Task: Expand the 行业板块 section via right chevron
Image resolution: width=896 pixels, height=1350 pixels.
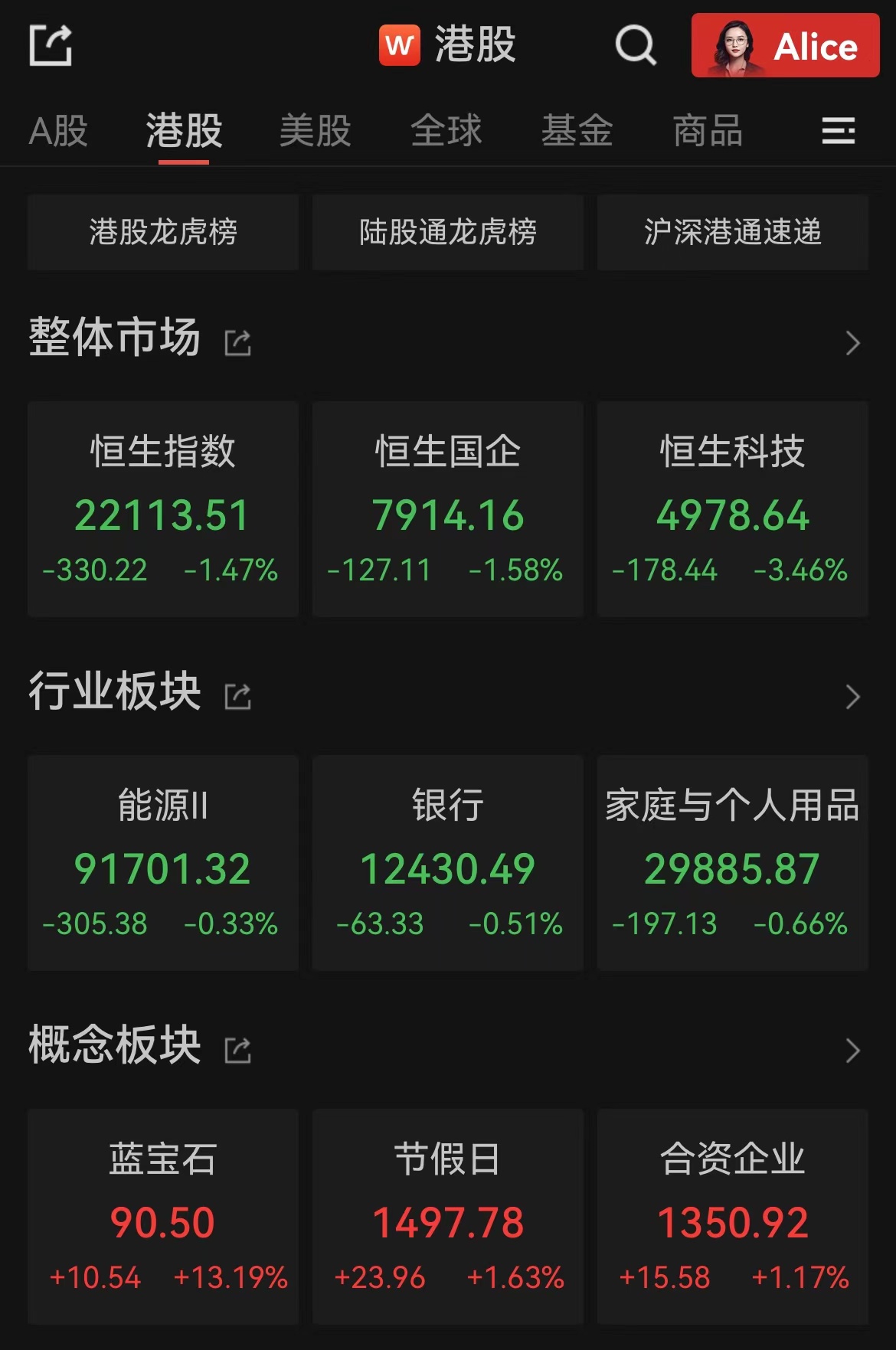Action: pos(852,696)
